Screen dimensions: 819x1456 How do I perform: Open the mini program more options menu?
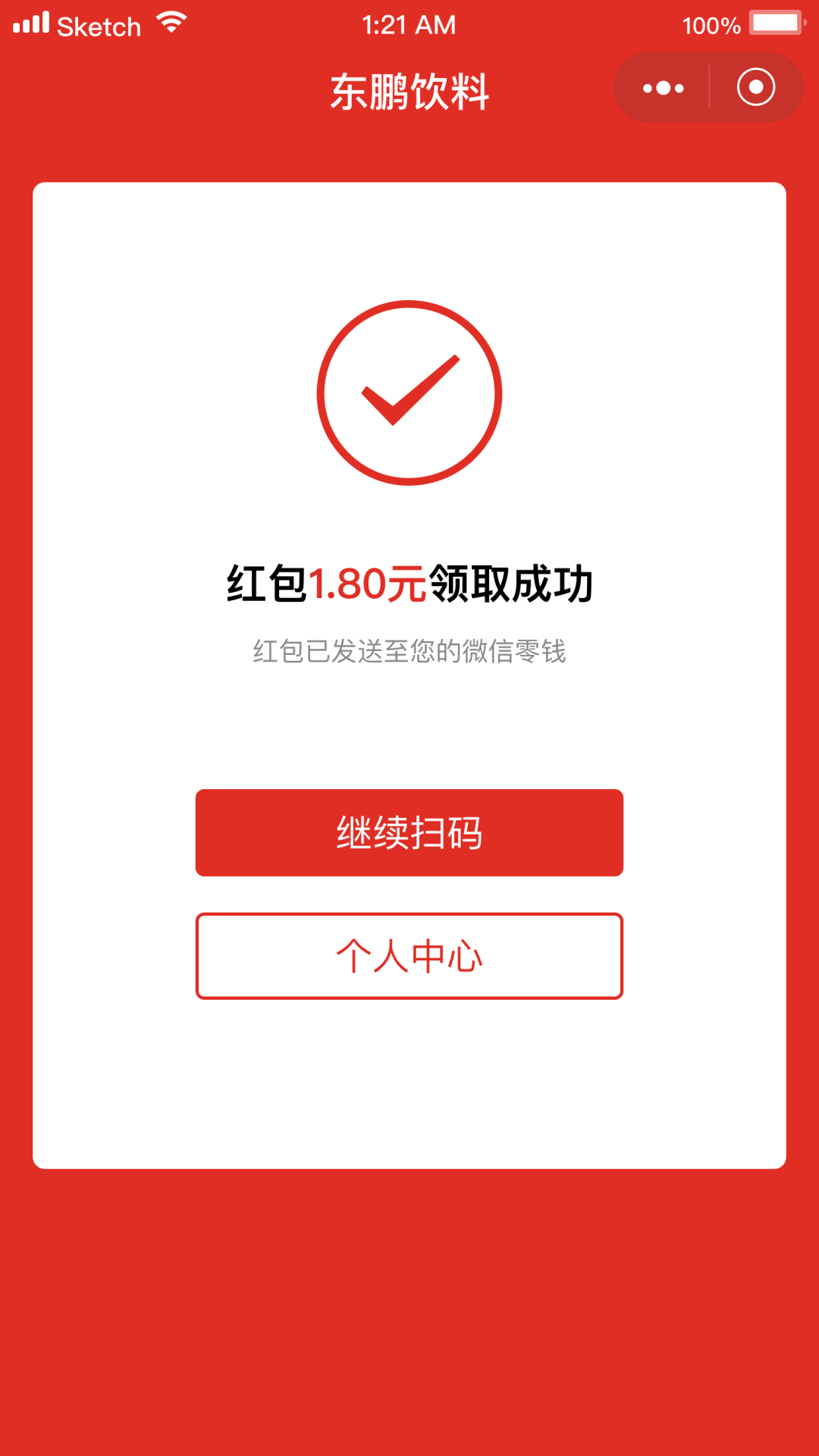tap(663, 88)
